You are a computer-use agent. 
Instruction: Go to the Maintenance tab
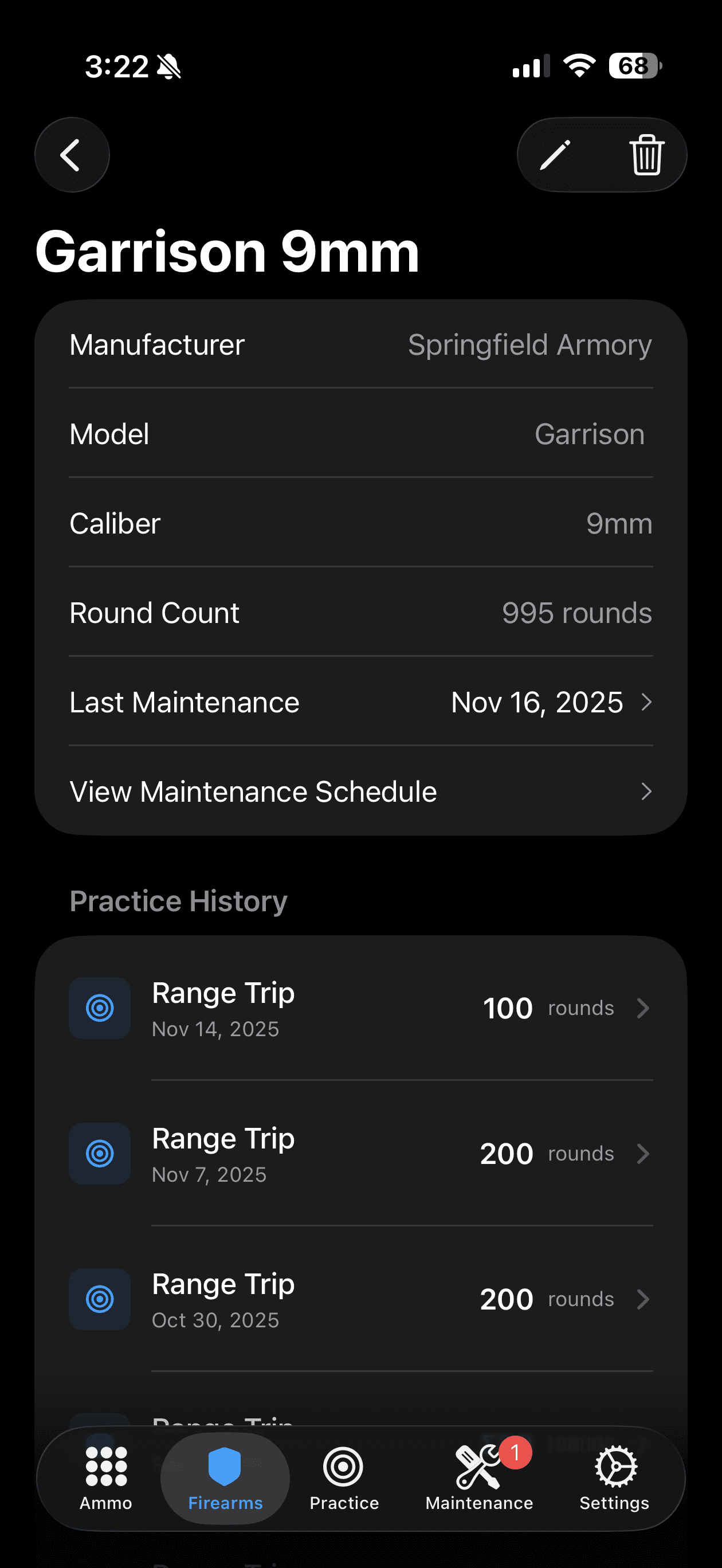(479, 1478)
